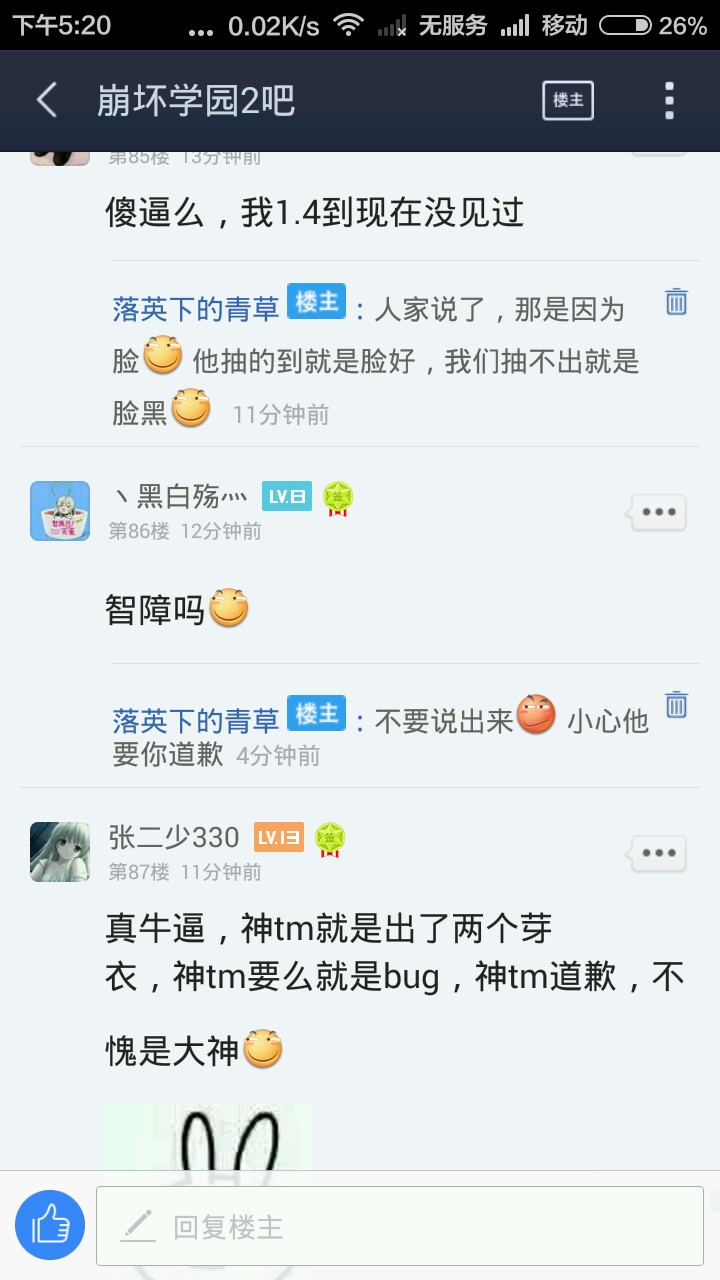Go back from 崩坏学园2吧 thread
The height and width of the screenshot is (1280, 720).
tap(47, 100)
